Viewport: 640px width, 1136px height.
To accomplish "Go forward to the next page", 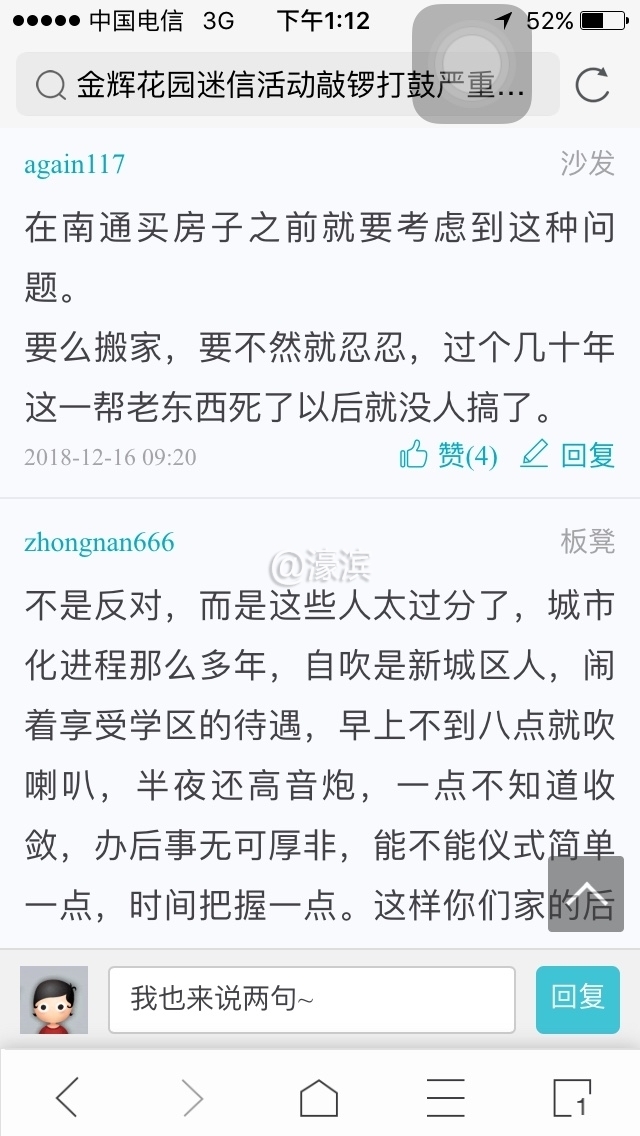I will click(x=192, y=1097).
